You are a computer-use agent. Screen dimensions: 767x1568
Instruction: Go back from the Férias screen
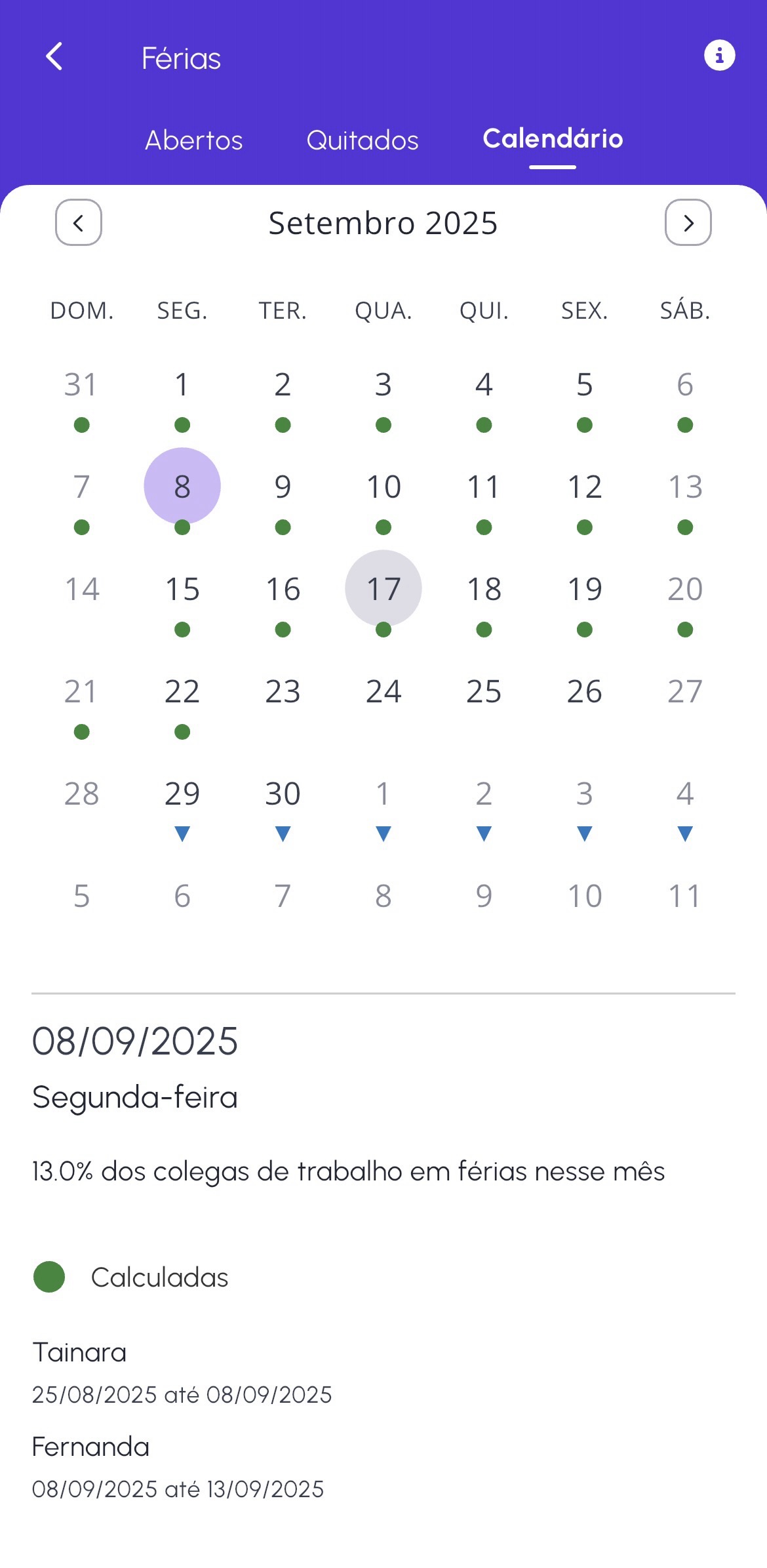[x=54, y=57]
